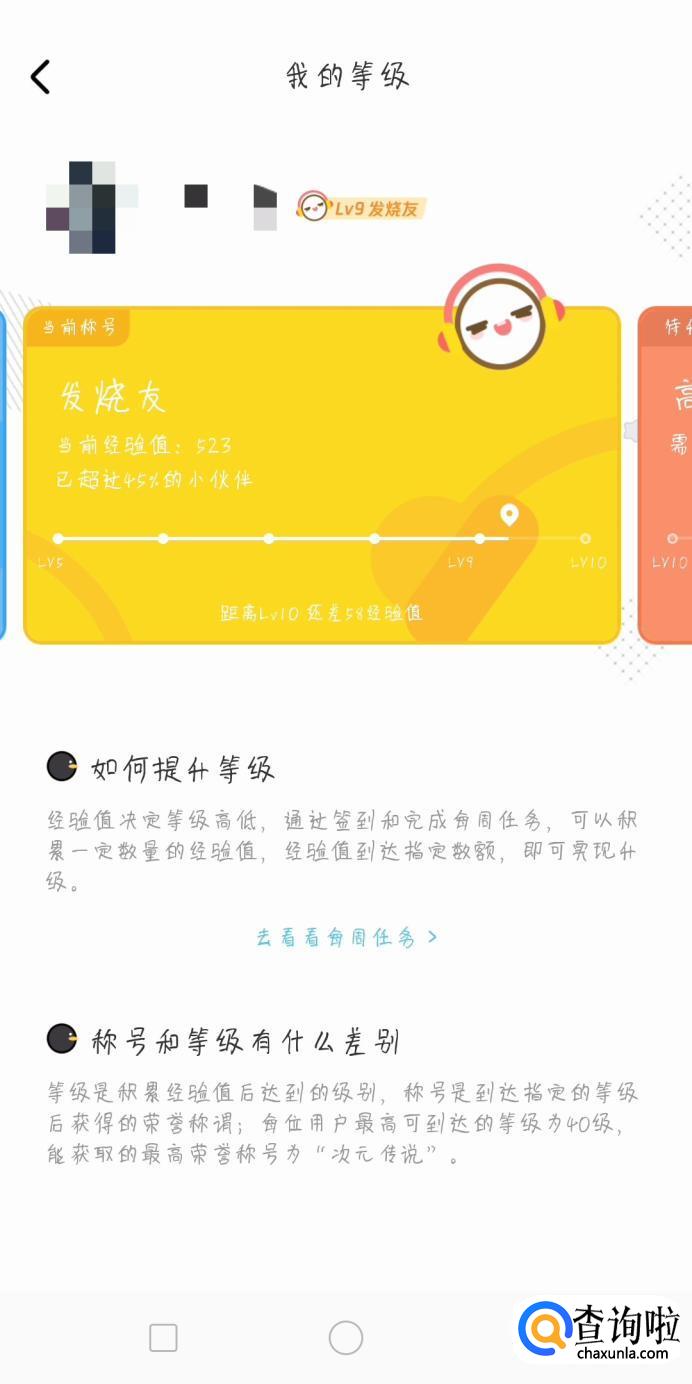This screenshot has width=692, height=1384.
Task: Tap the orange next-title card
Action: pos(668,476)
